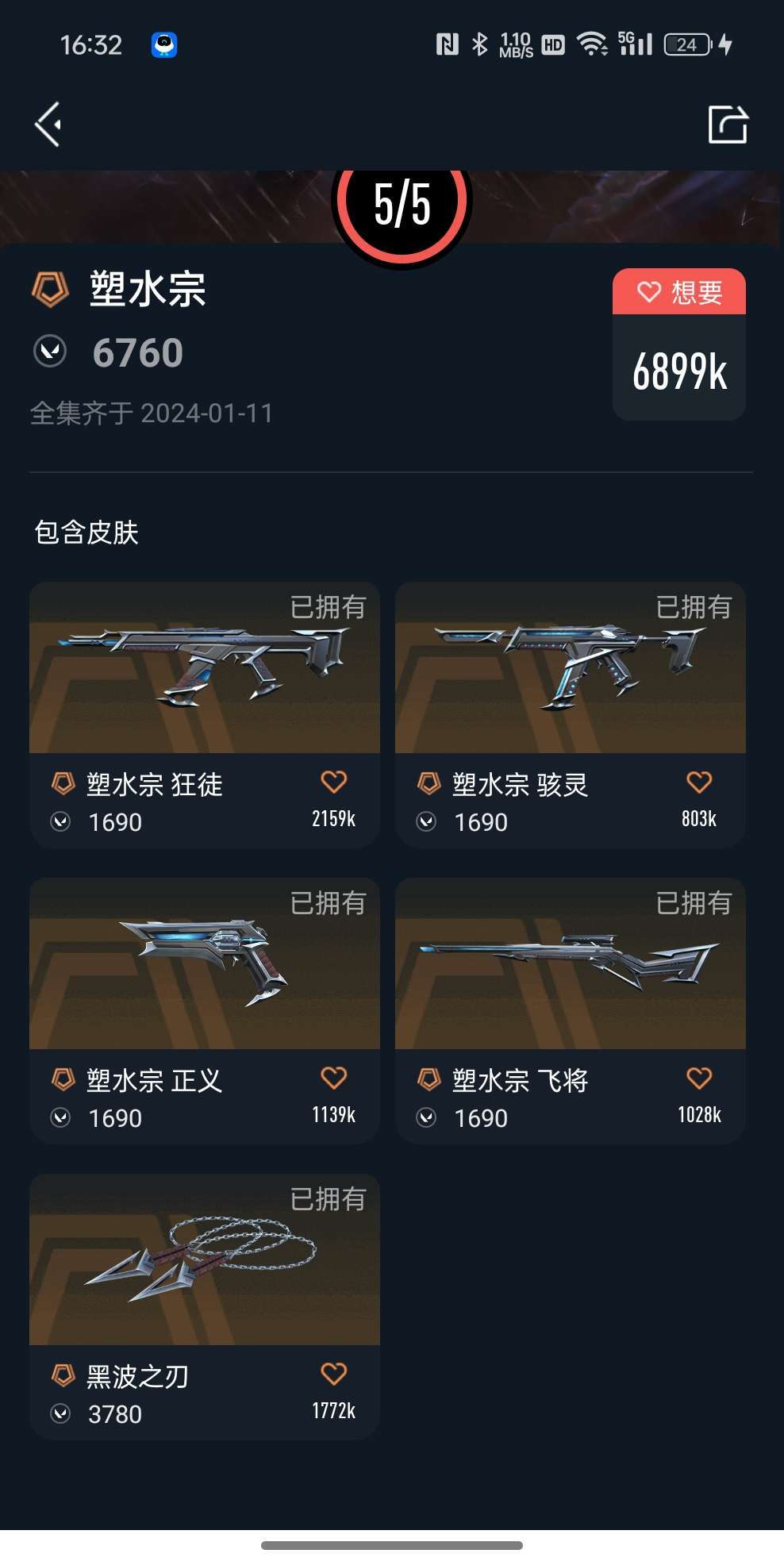Screen dimensions: 784x1565
Task: Select the 塑水宗 狂徒 rifle thumbnail
Action: tap(203, 669)
